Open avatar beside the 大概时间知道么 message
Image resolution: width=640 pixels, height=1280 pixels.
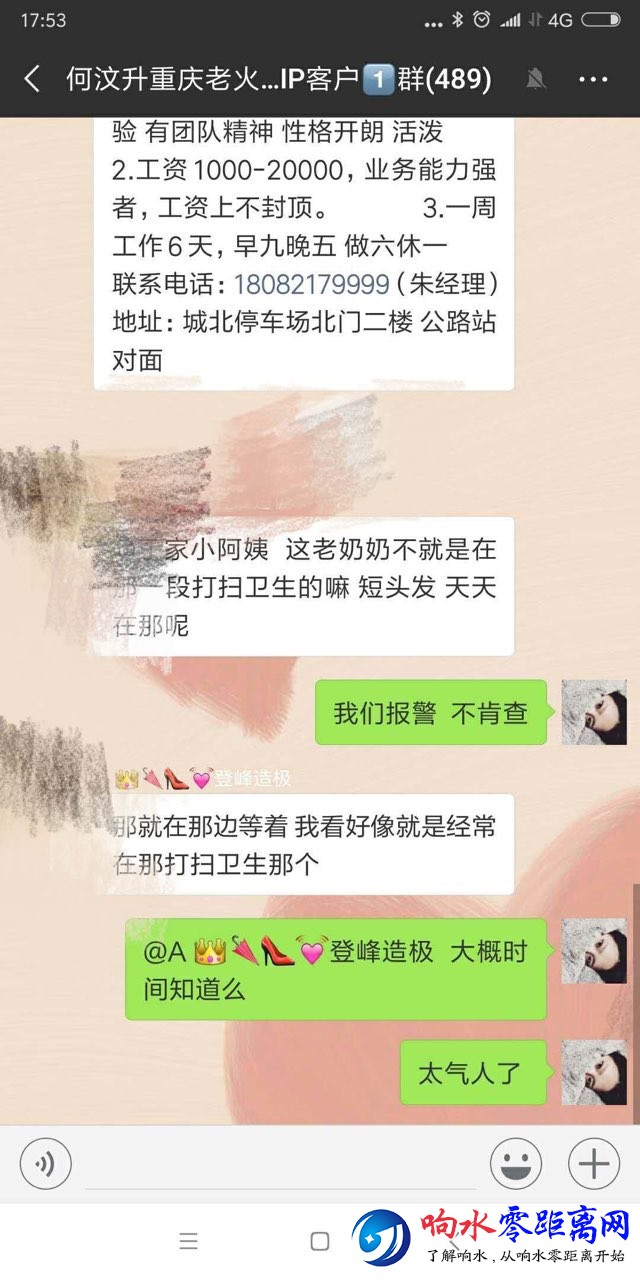tap(594, 951)
